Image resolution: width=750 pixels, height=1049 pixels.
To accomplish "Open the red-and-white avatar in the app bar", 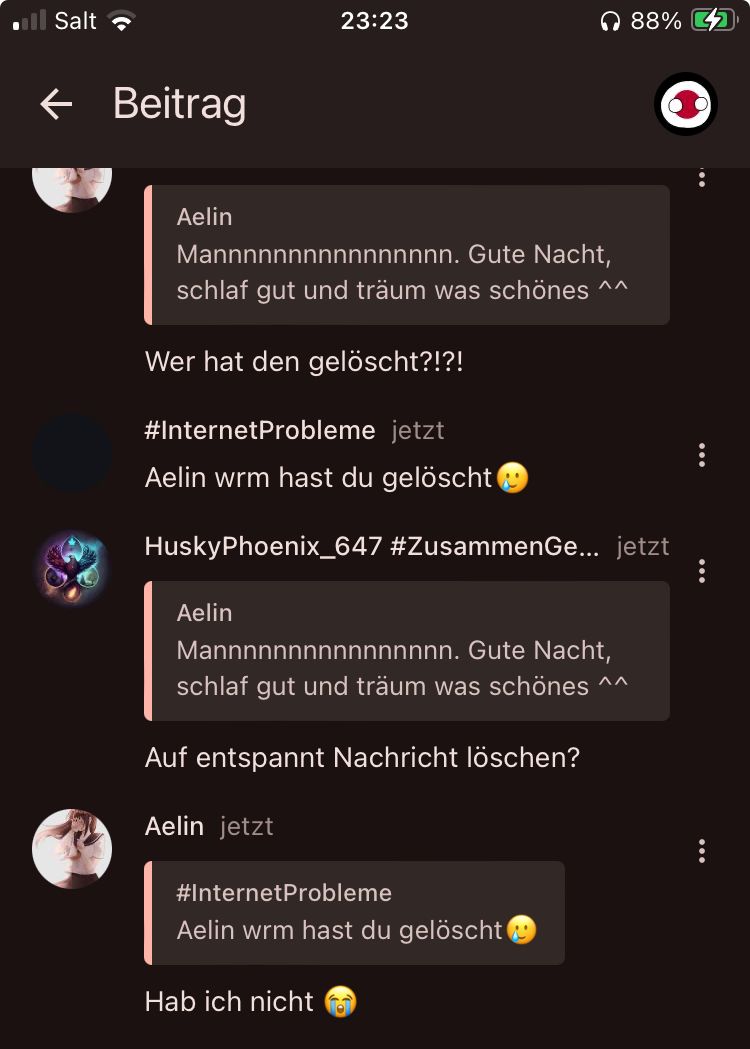I will pyautogui.click(x=686, y=104).
